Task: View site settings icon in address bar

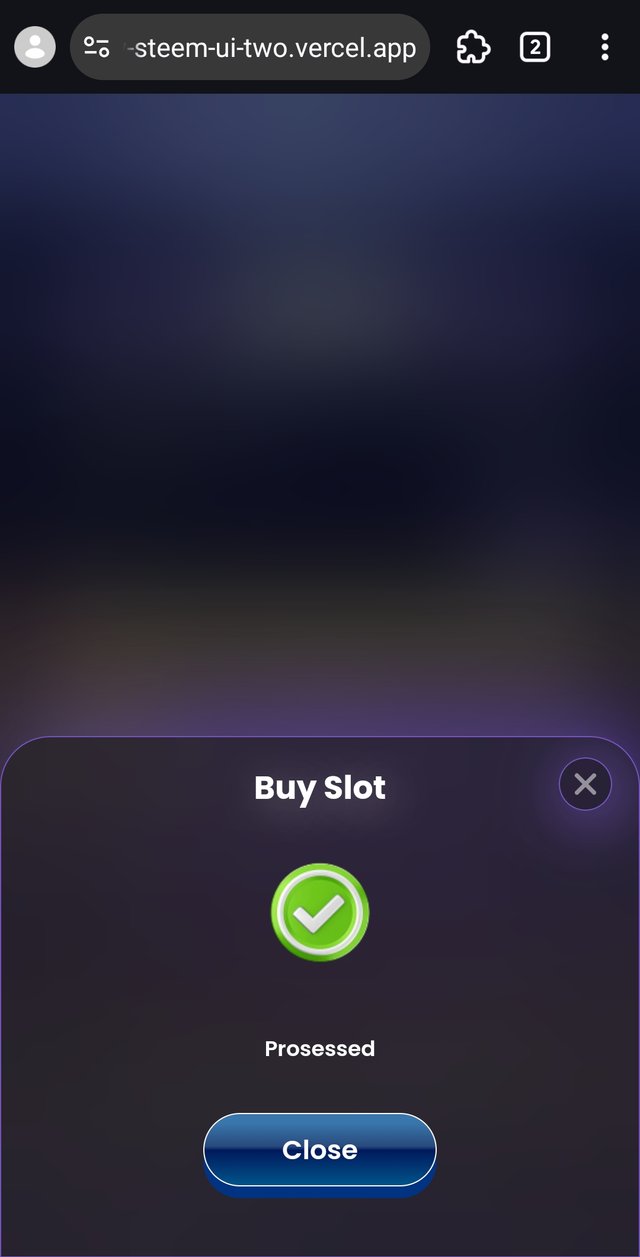Action: coord(97,47)
